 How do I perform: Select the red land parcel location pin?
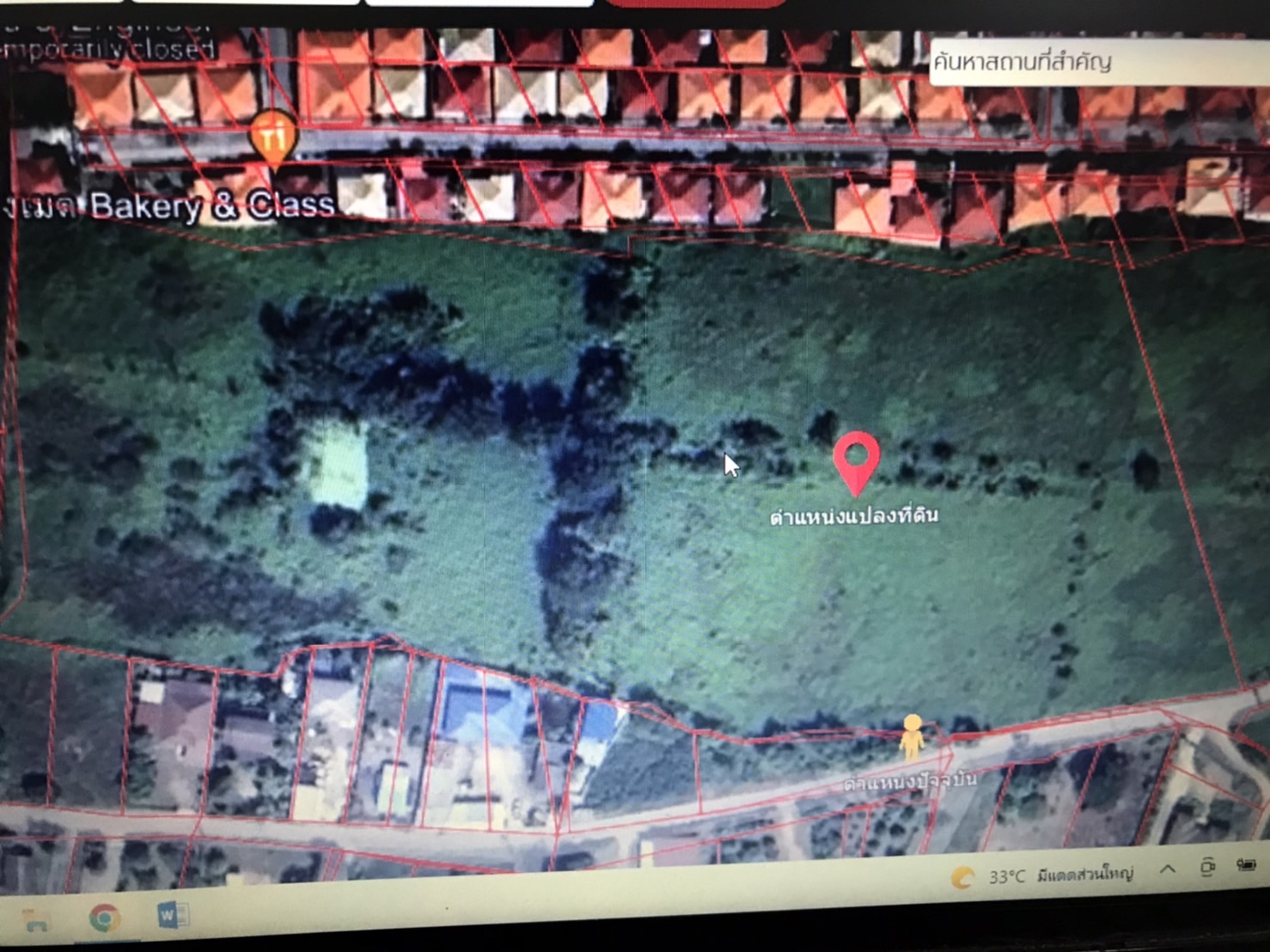[x=856, y=459]
